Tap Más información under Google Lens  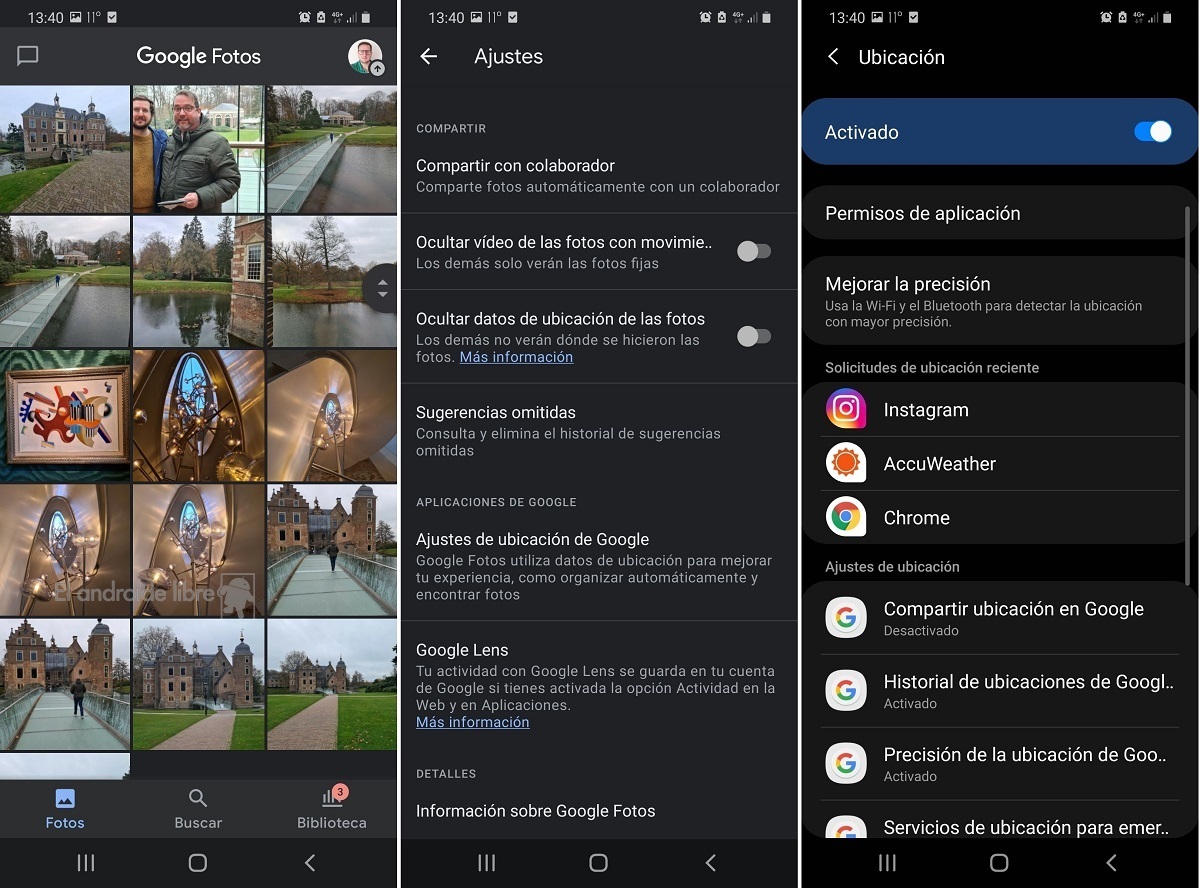coord(473,722)
